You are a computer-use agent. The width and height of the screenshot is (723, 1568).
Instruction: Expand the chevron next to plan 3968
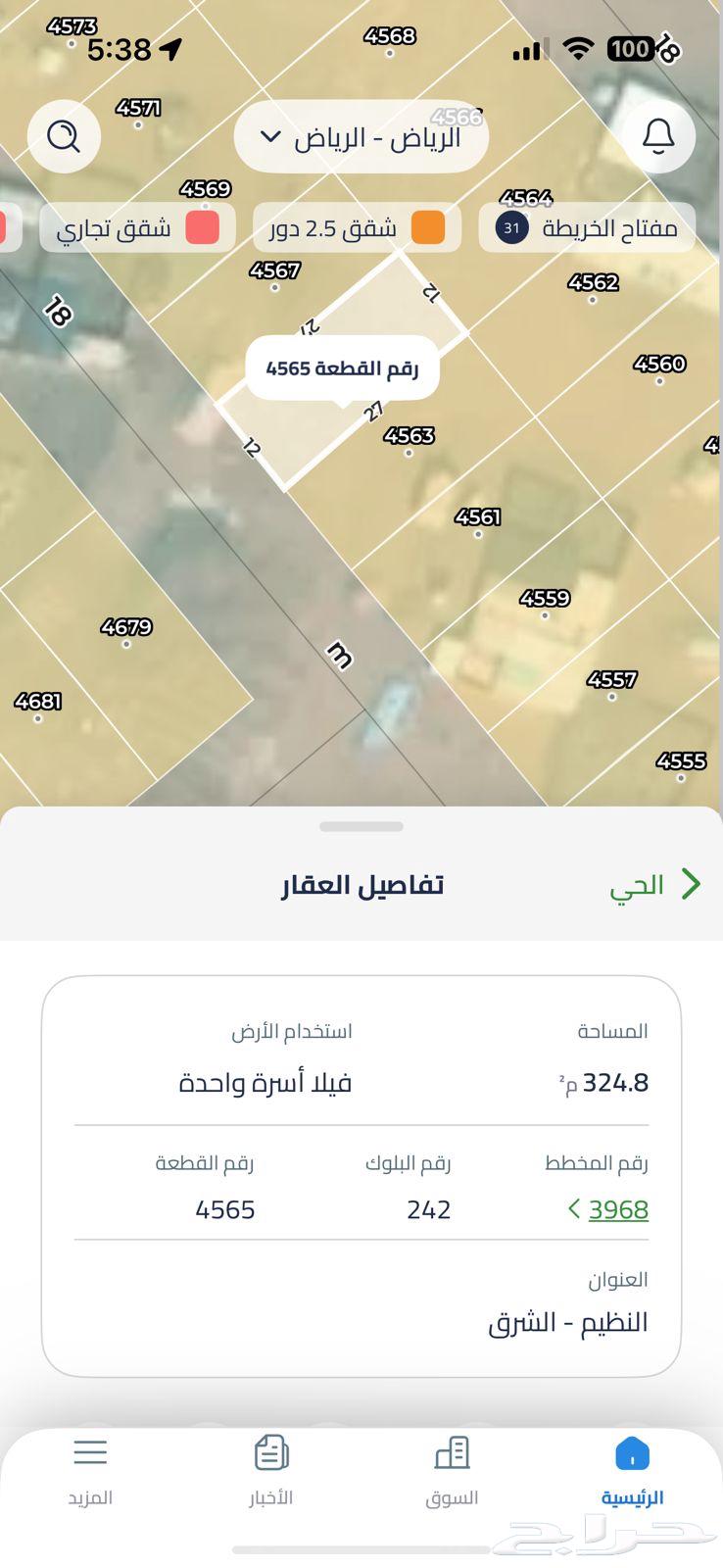[x=576, y=1209]
